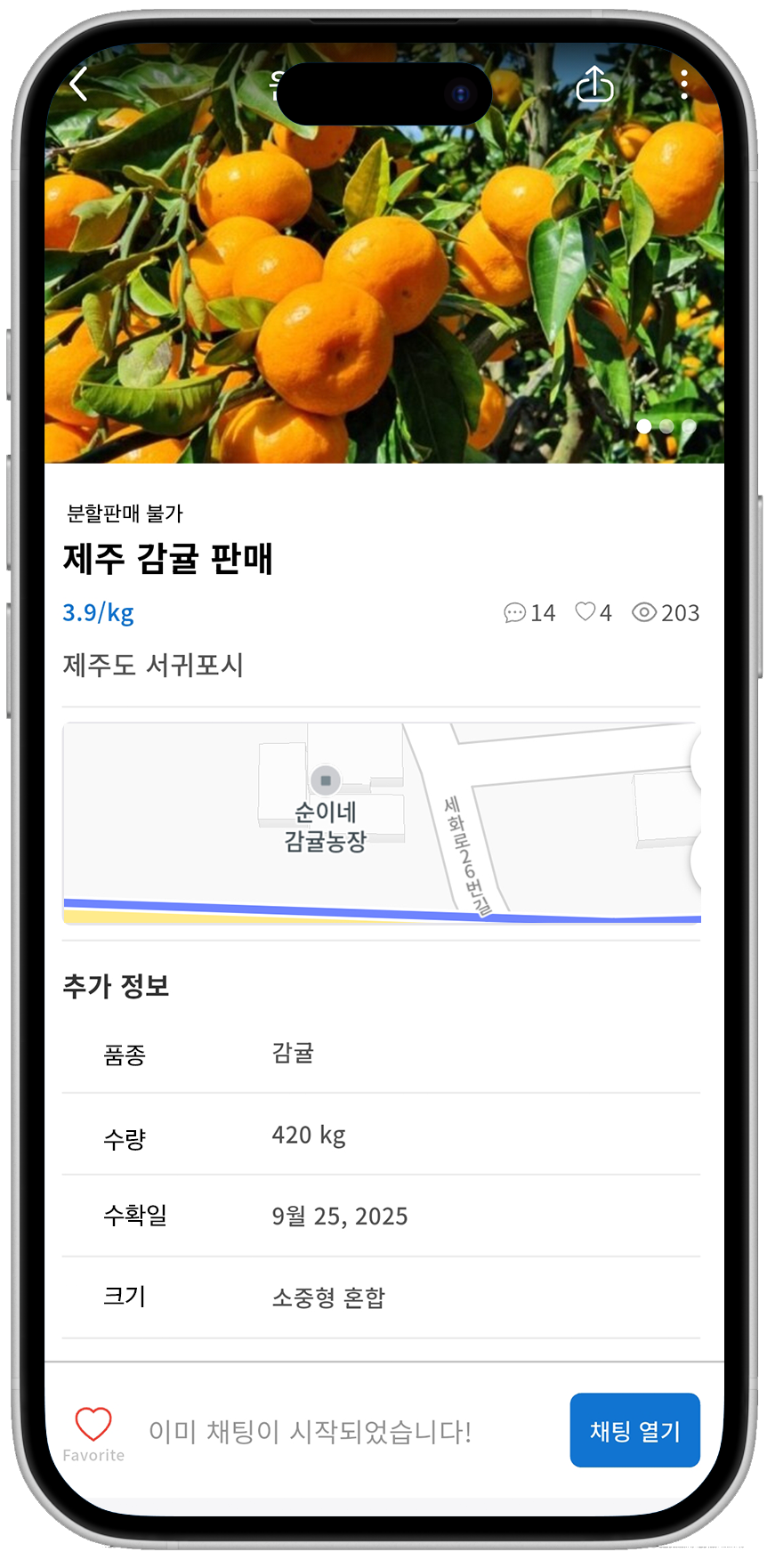Tap the 제주도 서귀포시 location text
Viewport: 767px width, 1568px height.
point(153,666)
